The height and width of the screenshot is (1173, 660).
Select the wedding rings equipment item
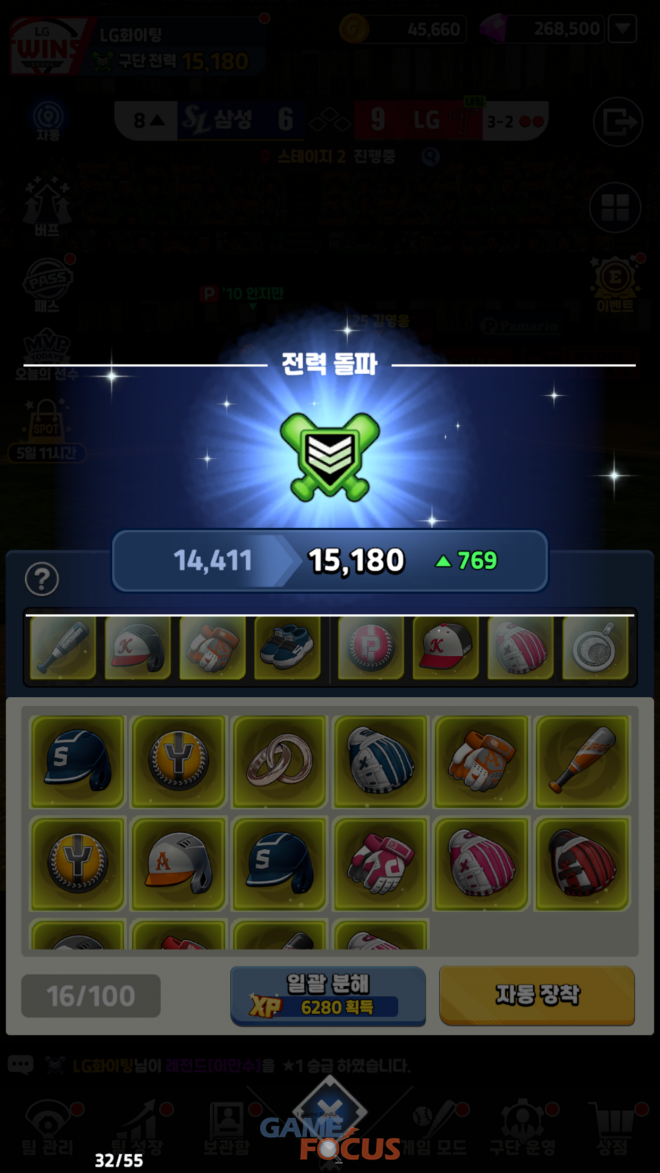tap(280, 762)
